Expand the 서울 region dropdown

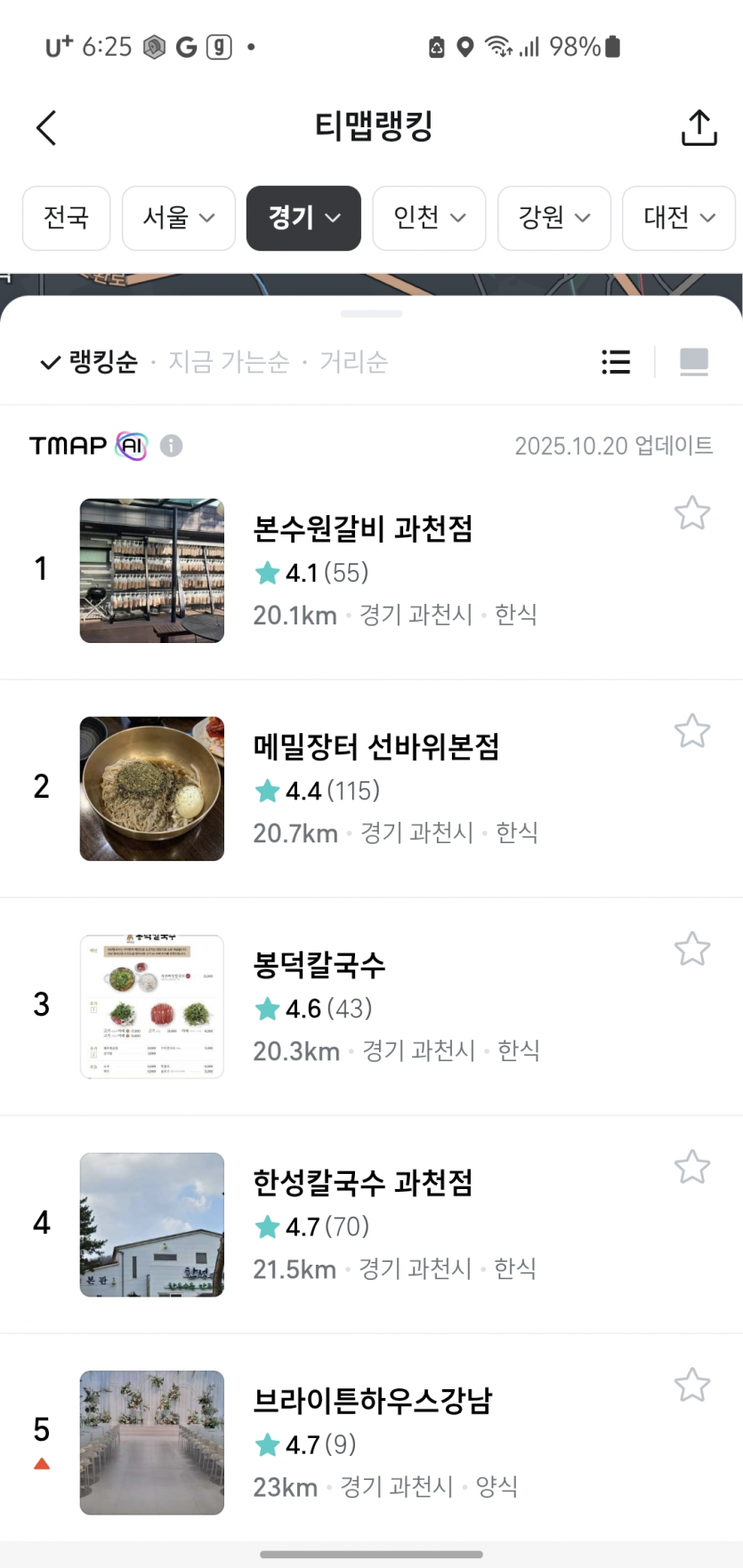(x=179, y=218)
